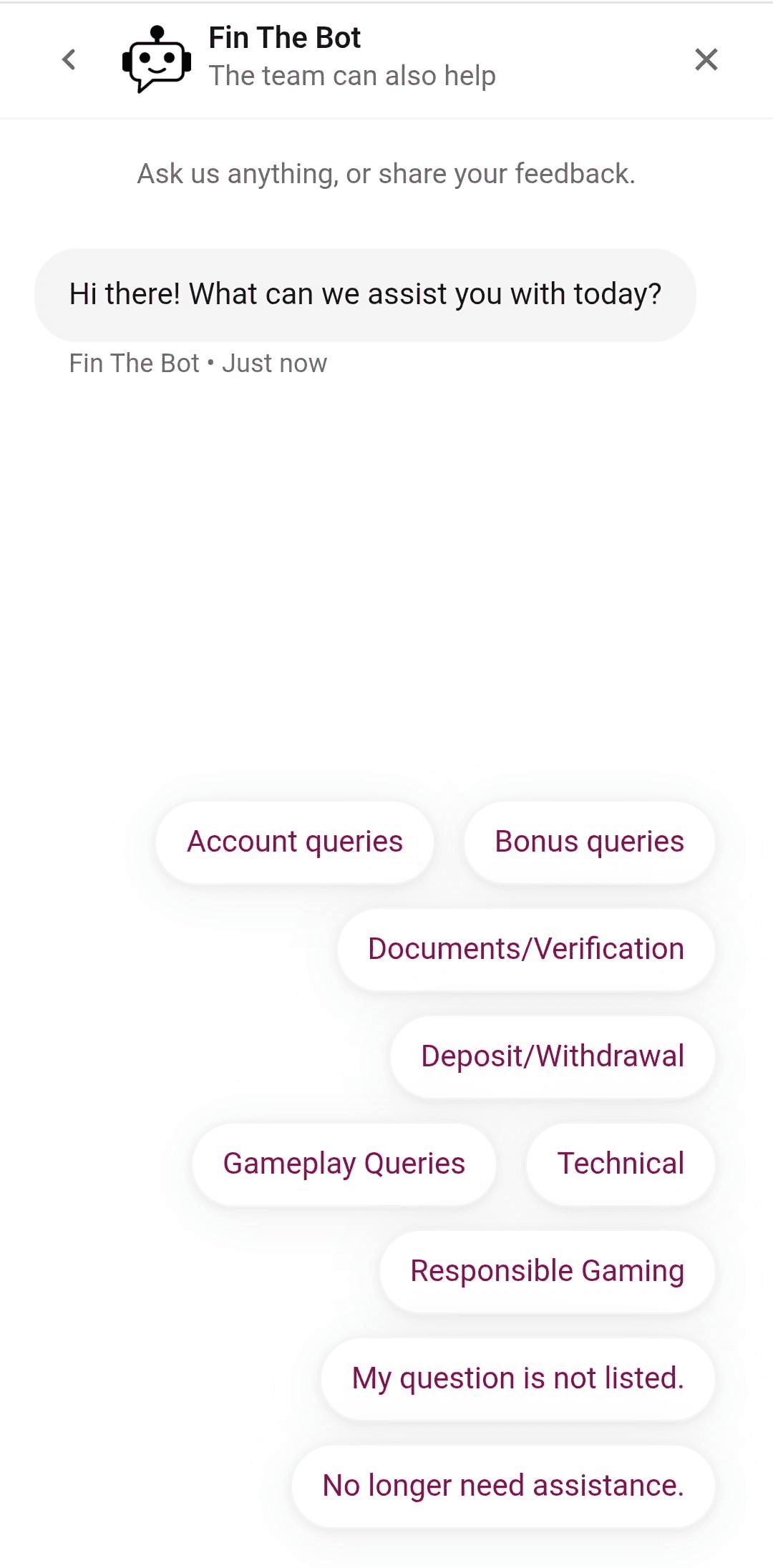Click the 'Ask us anything' feedback prompt
The image size is (773, 1568).
tap(386, 172)
